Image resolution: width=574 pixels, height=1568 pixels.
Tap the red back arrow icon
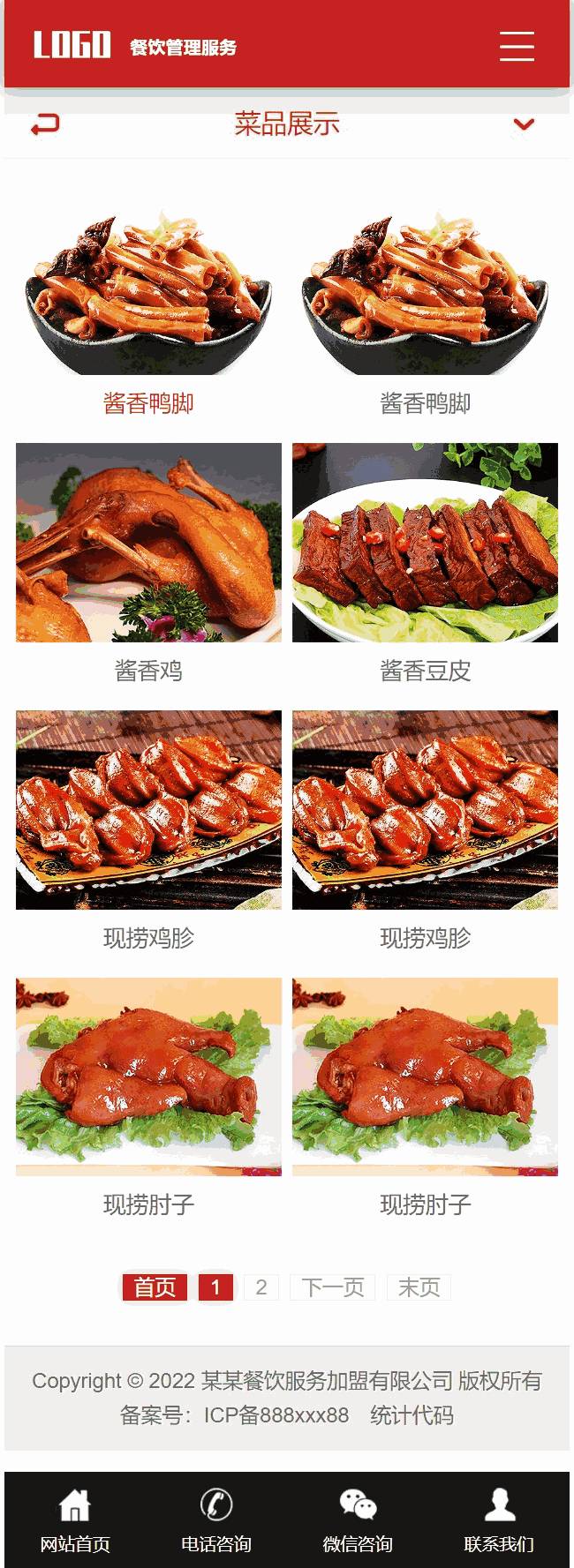[x=45, y=124]
